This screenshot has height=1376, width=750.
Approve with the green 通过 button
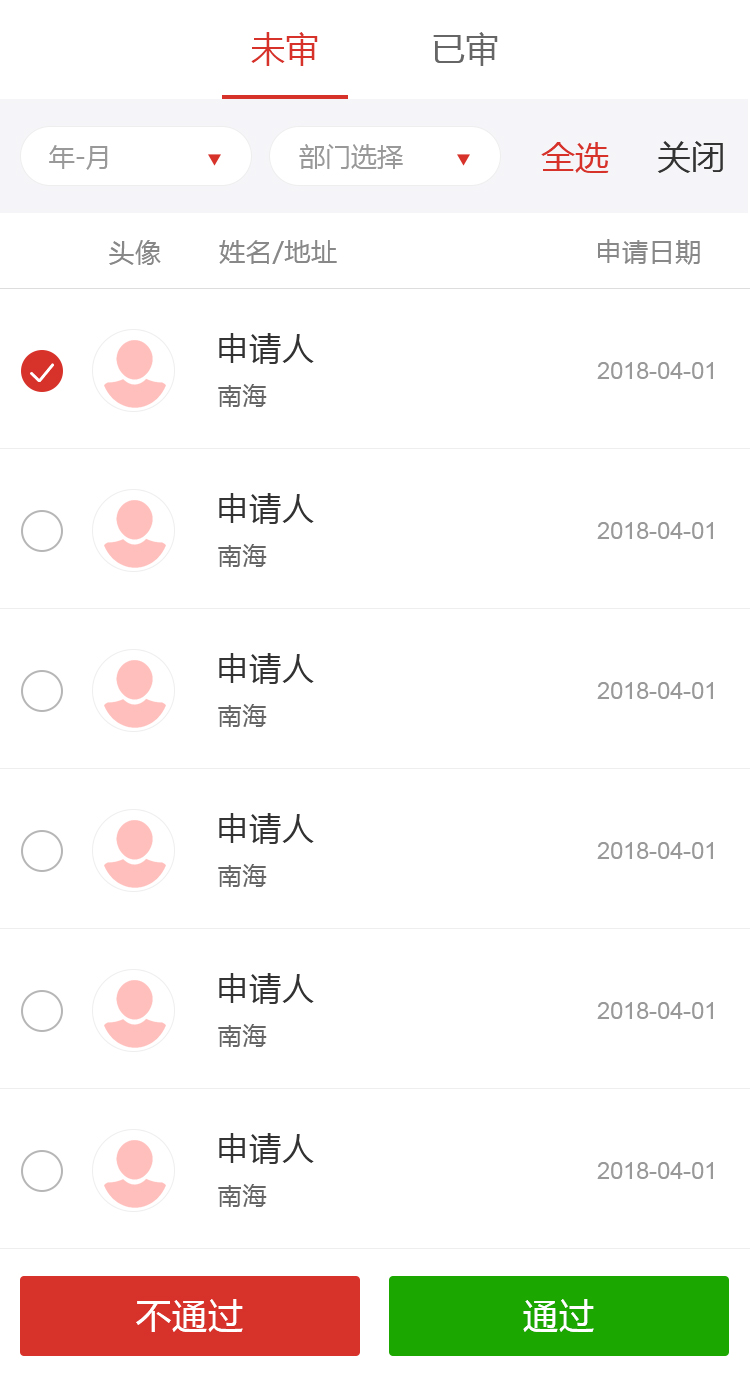click(x=559, y=1316)
